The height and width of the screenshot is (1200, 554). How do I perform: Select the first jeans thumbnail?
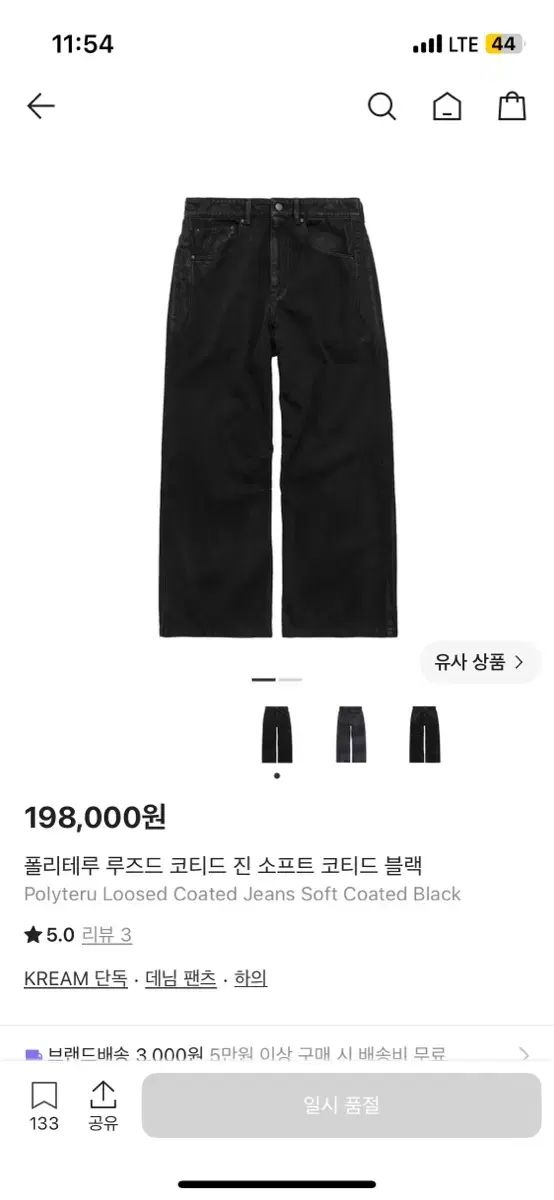(277, 734)
